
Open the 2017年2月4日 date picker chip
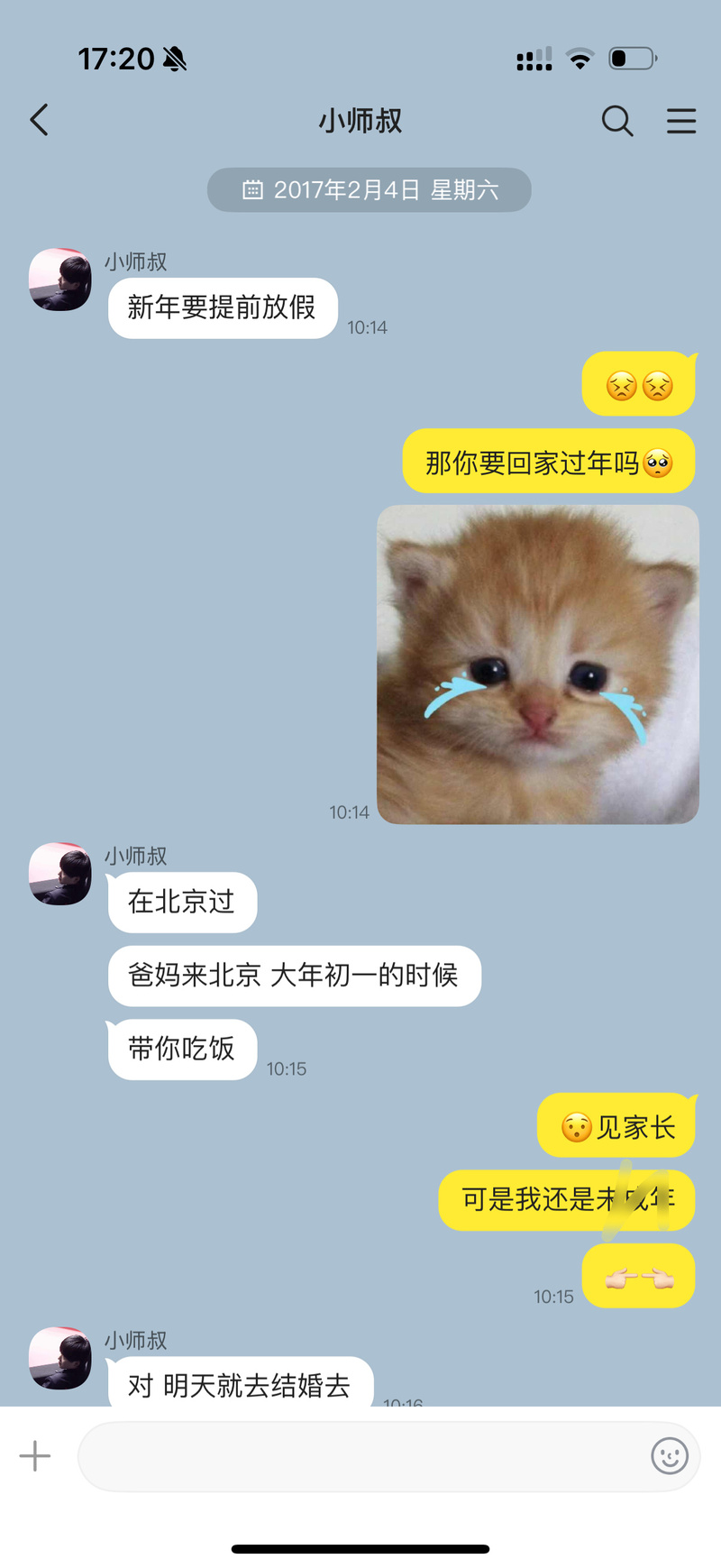[370, 190]
